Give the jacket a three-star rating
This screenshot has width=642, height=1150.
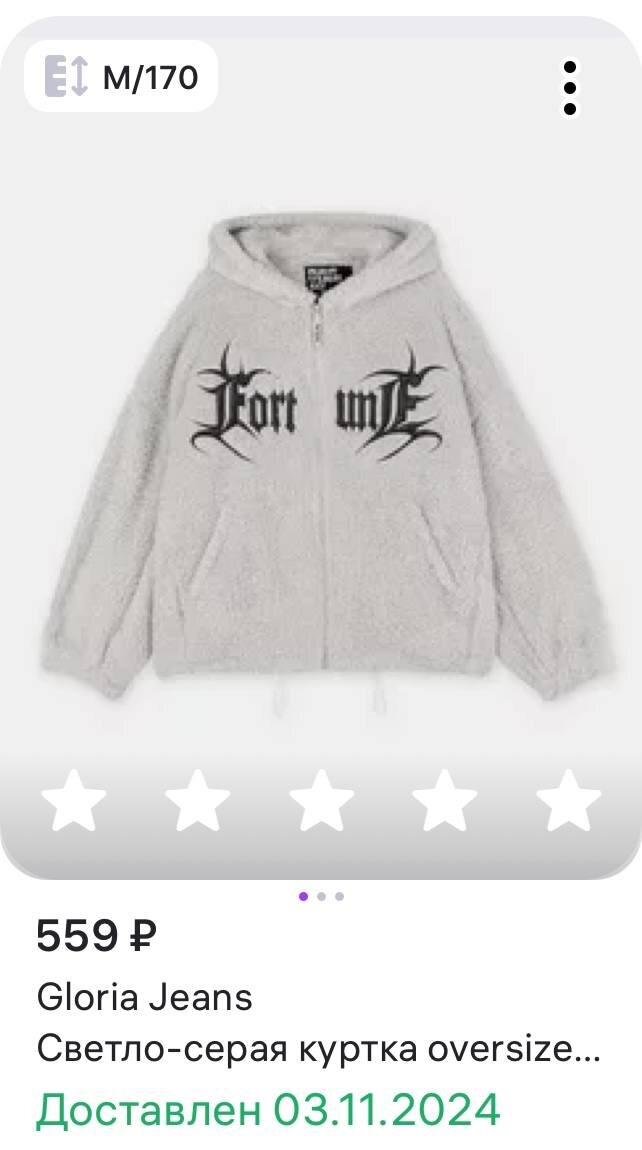321,800
